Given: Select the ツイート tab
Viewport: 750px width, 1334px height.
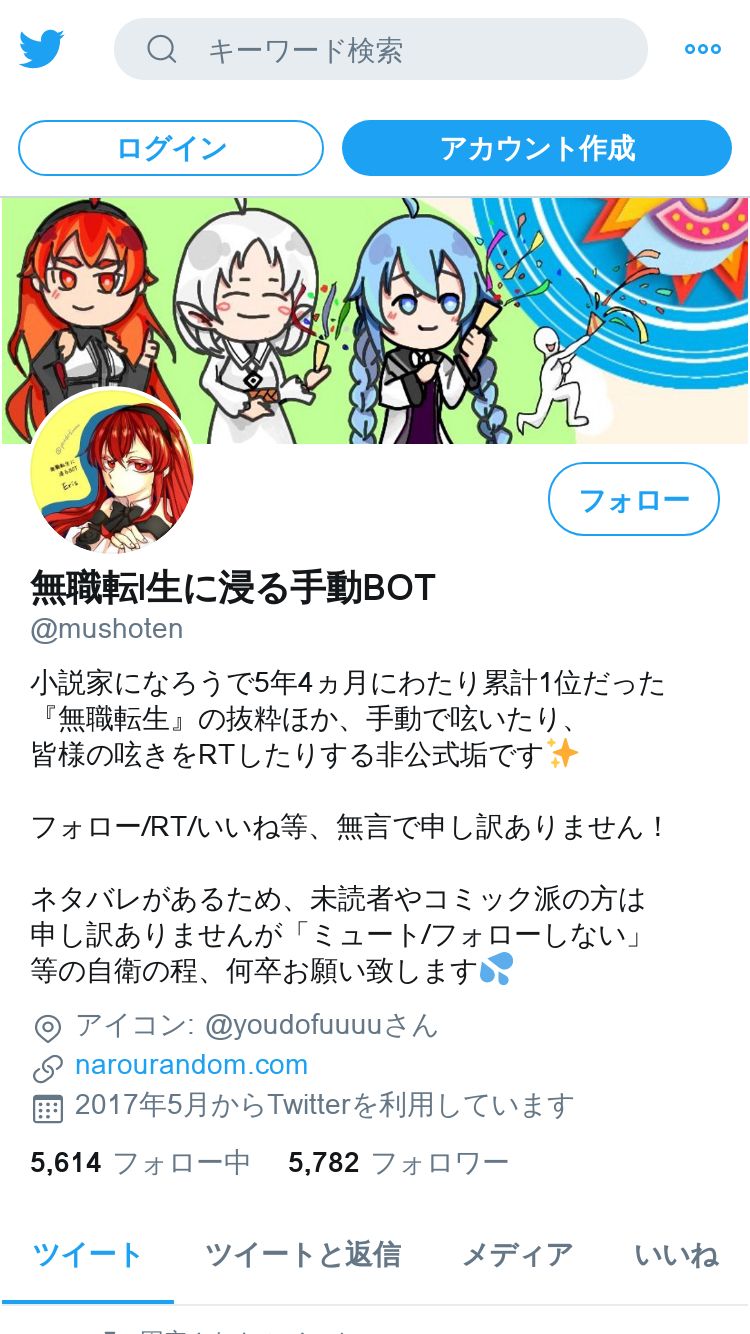Looking at the screenshot, I should pyautogui.click(x=88, y=1255).
